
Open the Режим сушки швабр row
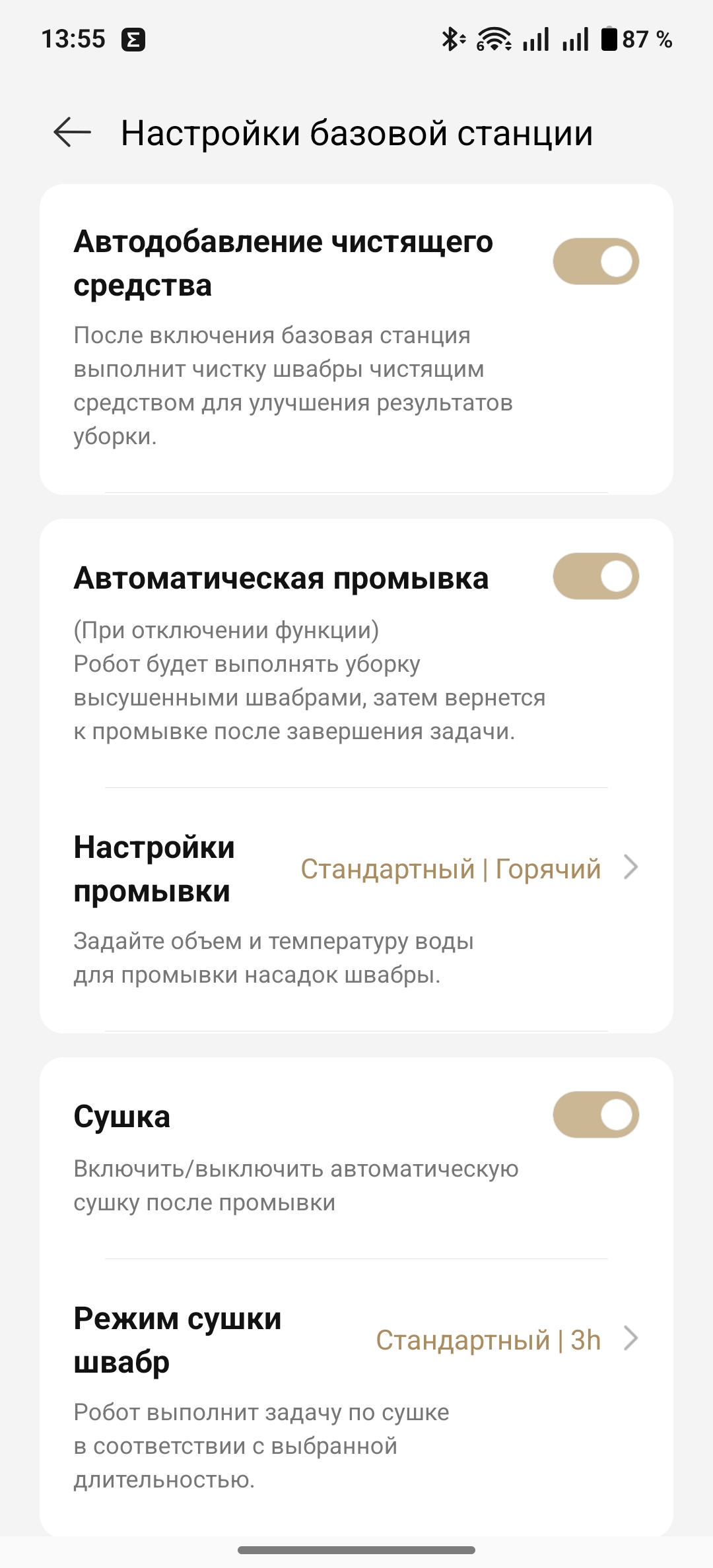click(356, 1340)
